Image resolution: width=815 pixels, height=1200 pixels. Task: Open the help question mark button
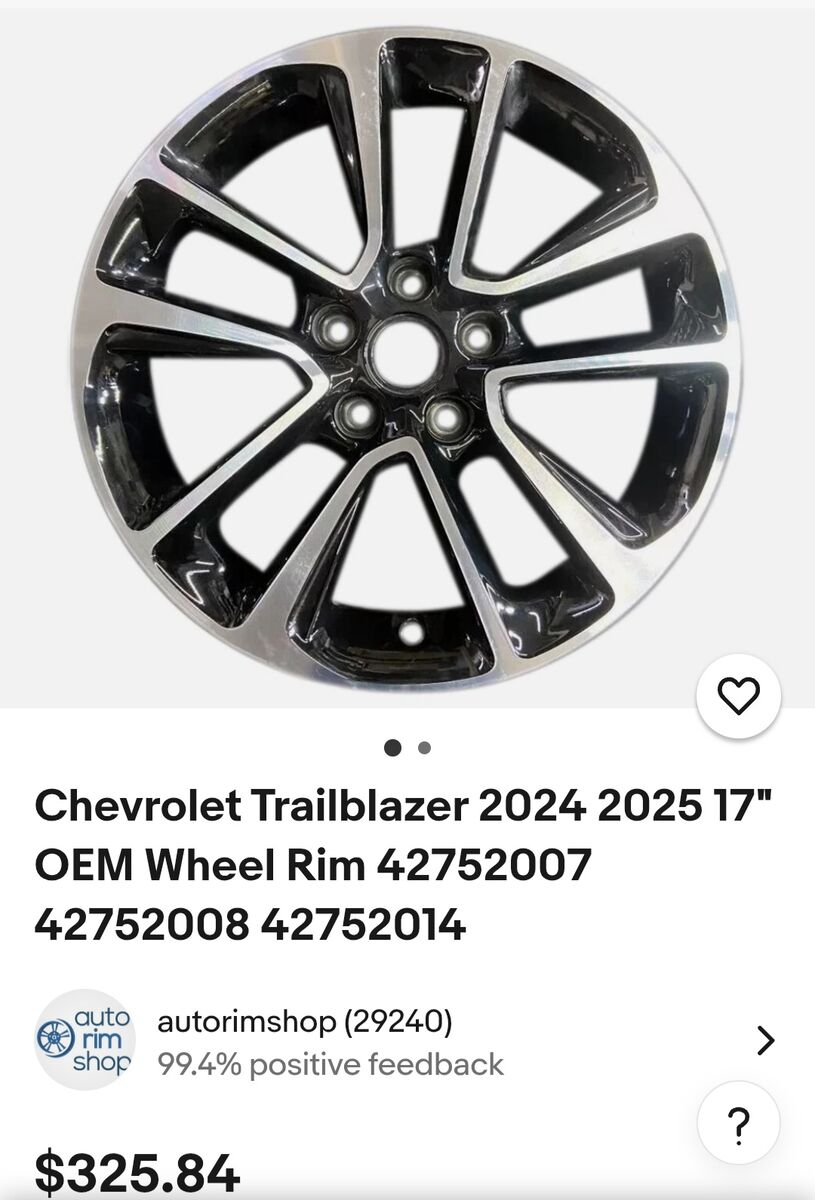tap(739, 1126)
